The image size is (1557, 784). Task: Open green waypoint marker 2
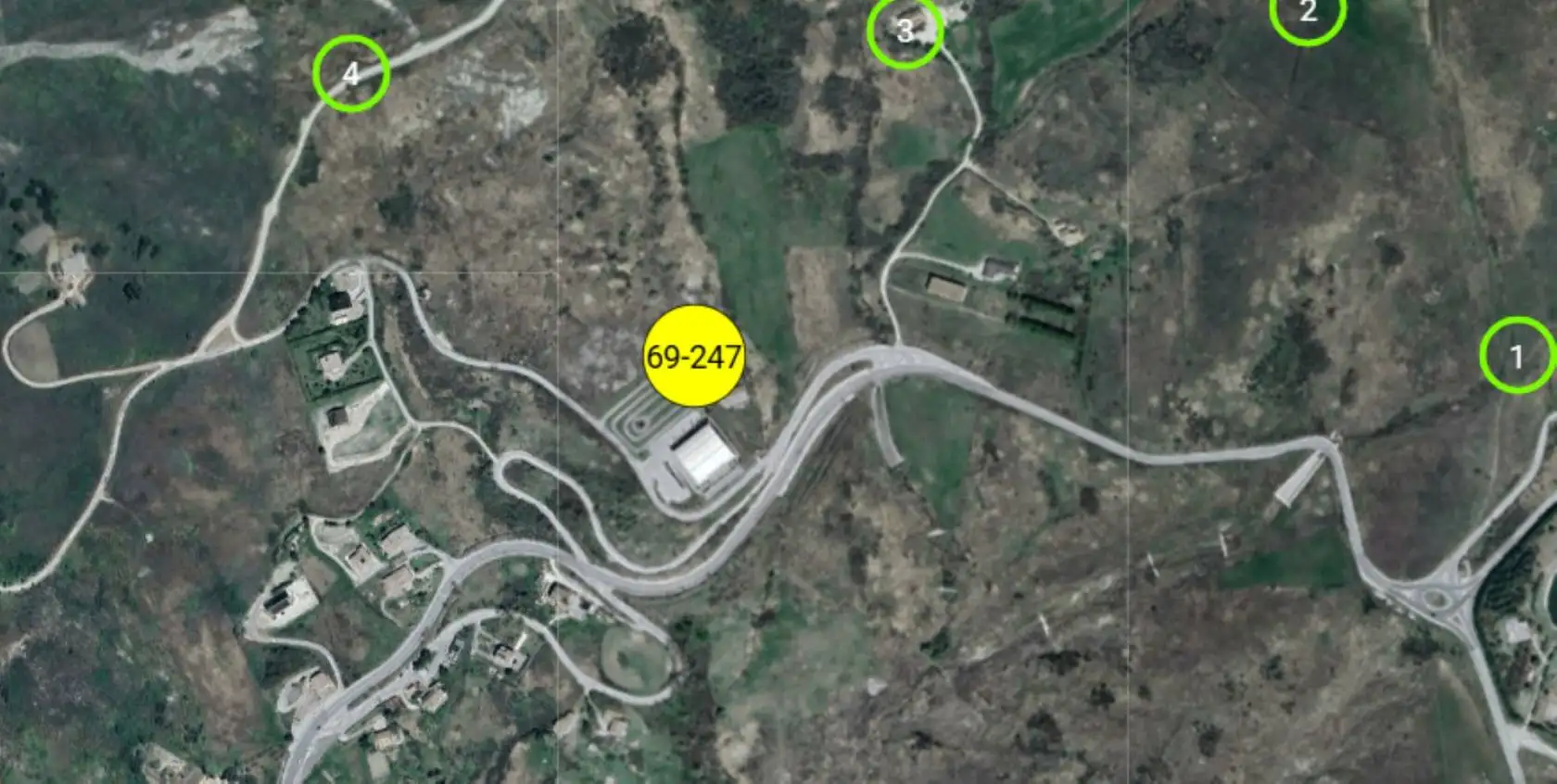point(1307,12)
